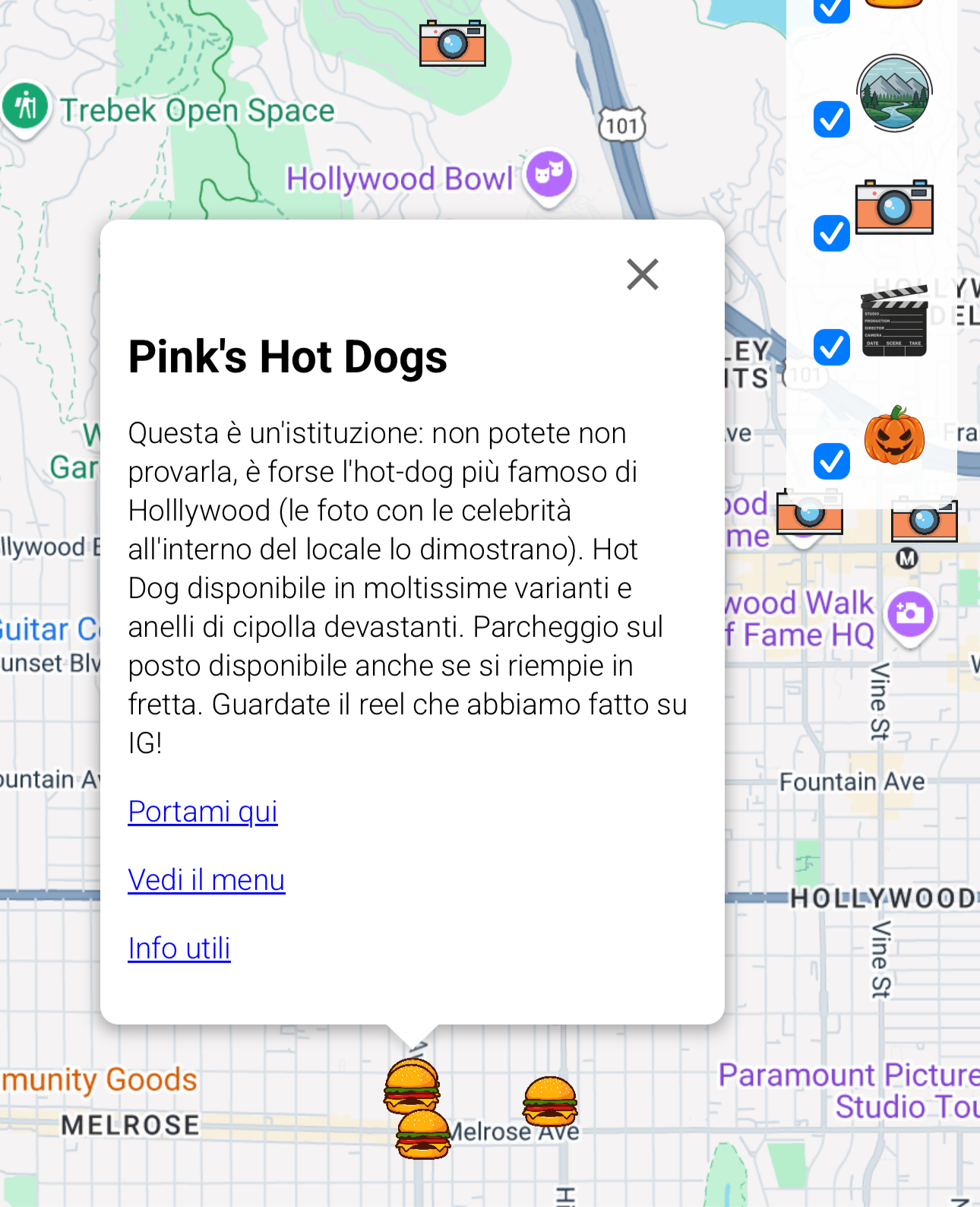Image resolution: width=980 pixels, height=1207 pixels.
Task: Tap the camera marker above Hollywood Bowl
Action: click(x=453, y=43)
